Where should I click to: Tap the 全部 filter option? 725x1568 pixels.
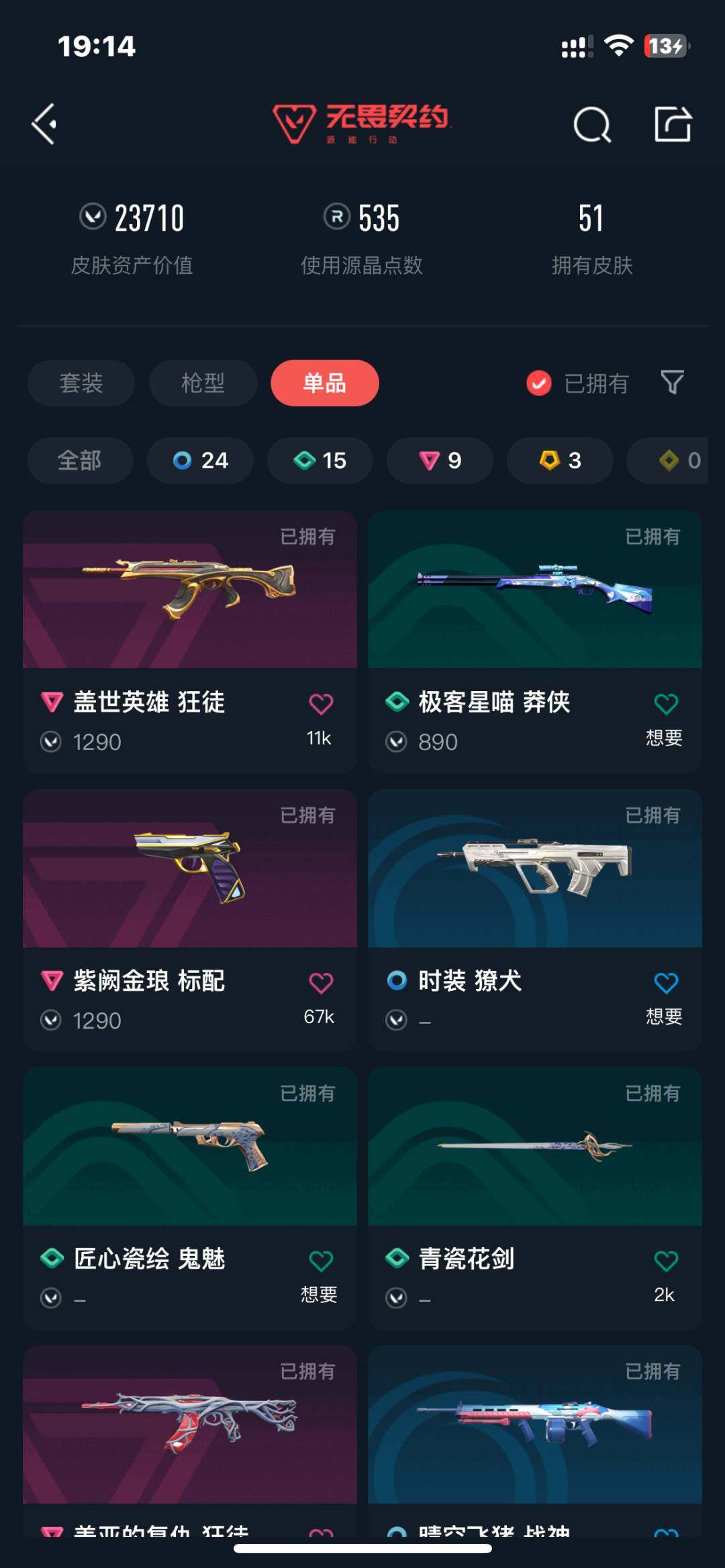[79, 460]
